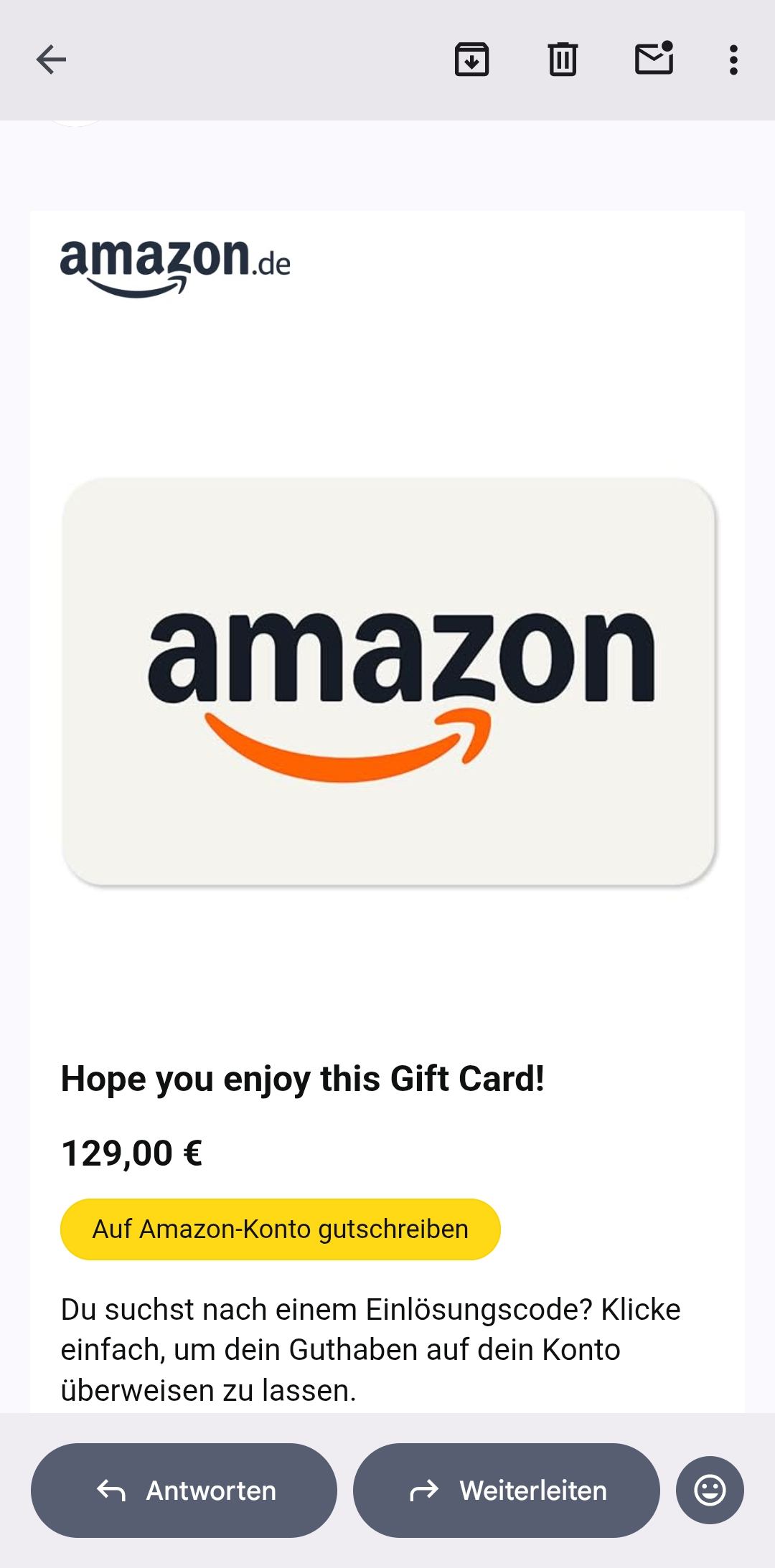This screenshot has height=1568, width=775.
Task: Go back to the inbox
Action: 51,60
